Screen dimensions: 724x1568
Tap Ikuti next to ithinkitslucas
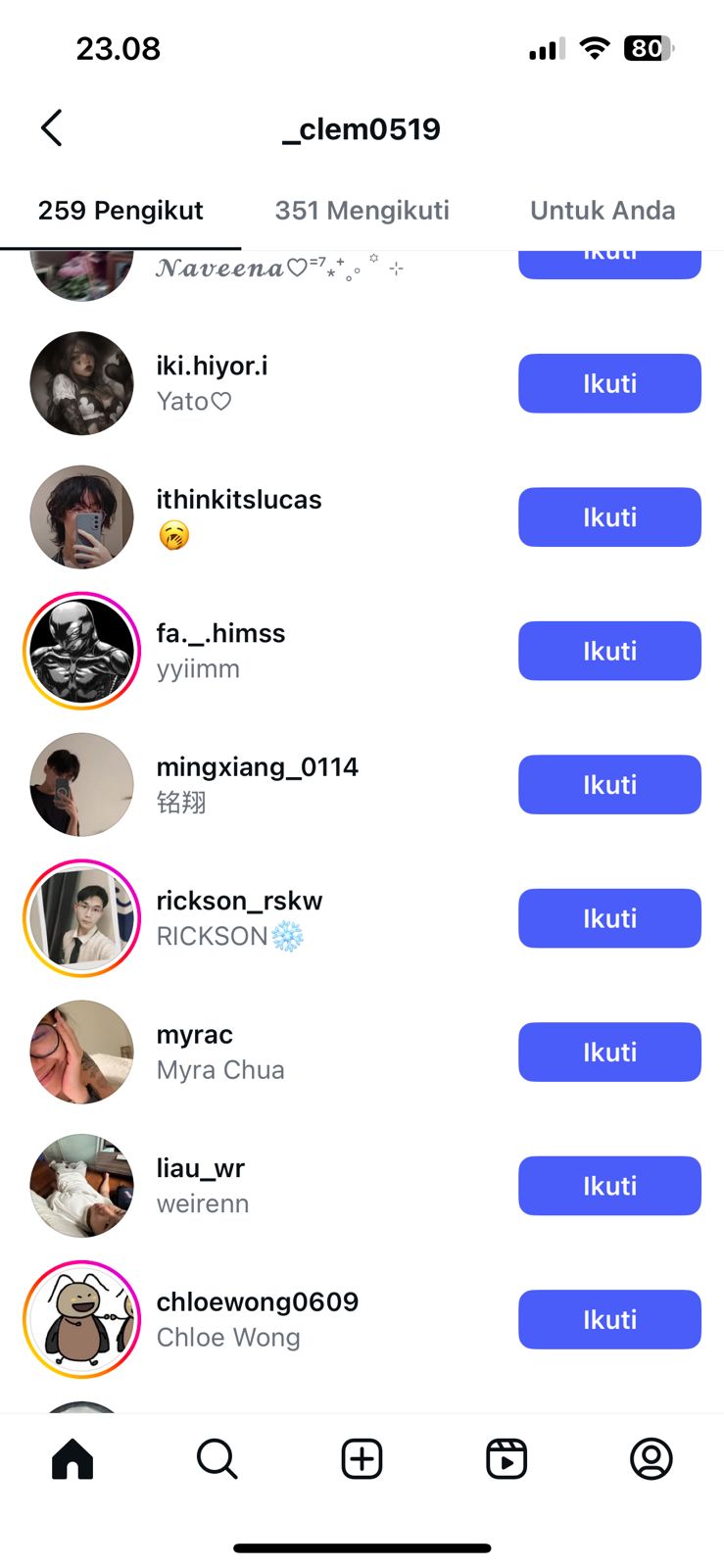coord(608,517)
